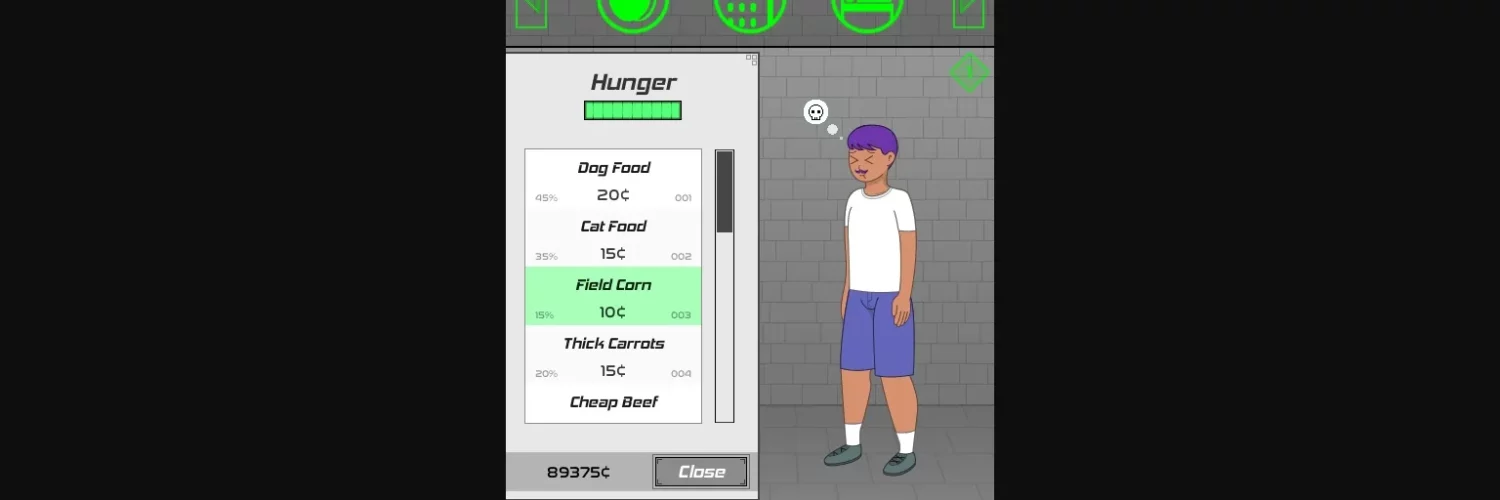
Task: Select Thick Carrots for 15¢
Action: 613,356
